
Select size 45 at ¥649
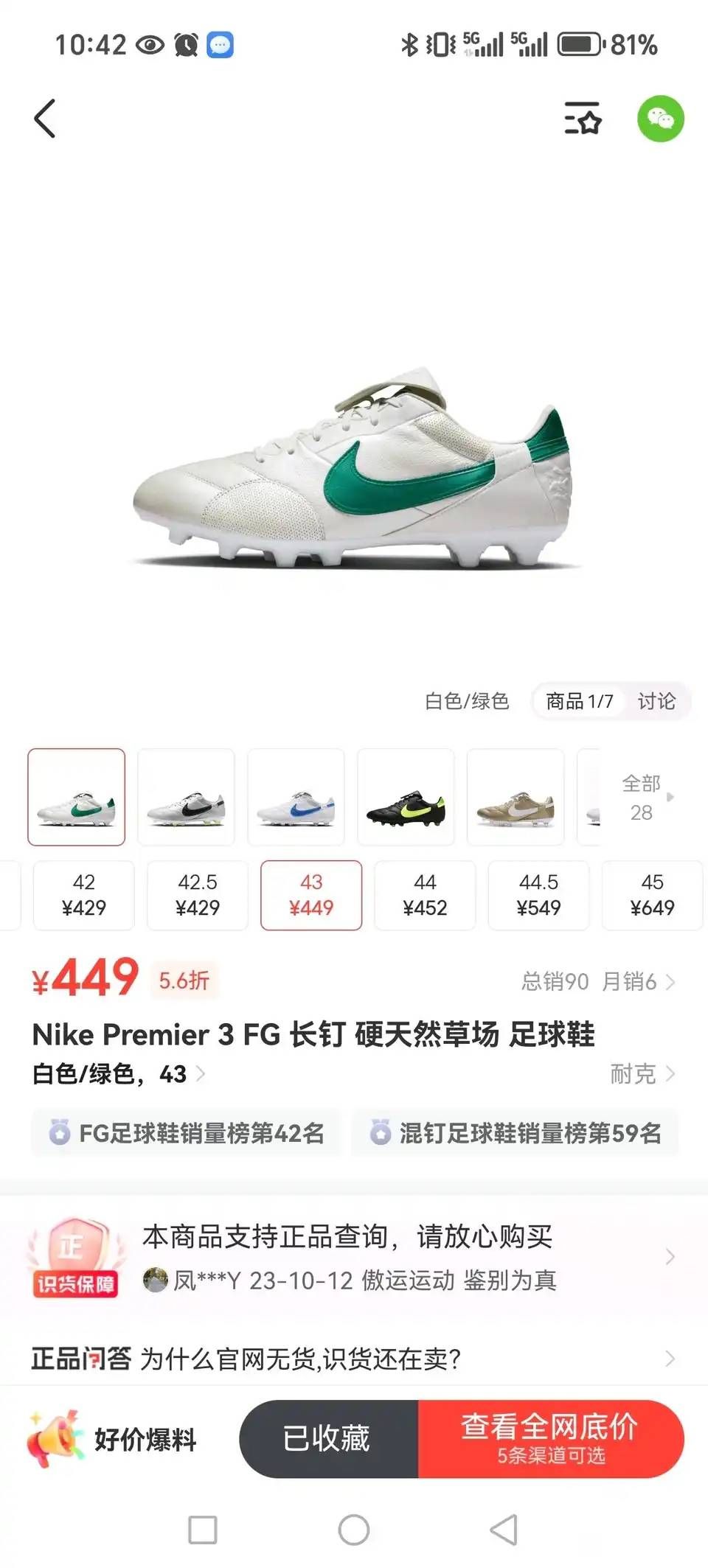652,895
